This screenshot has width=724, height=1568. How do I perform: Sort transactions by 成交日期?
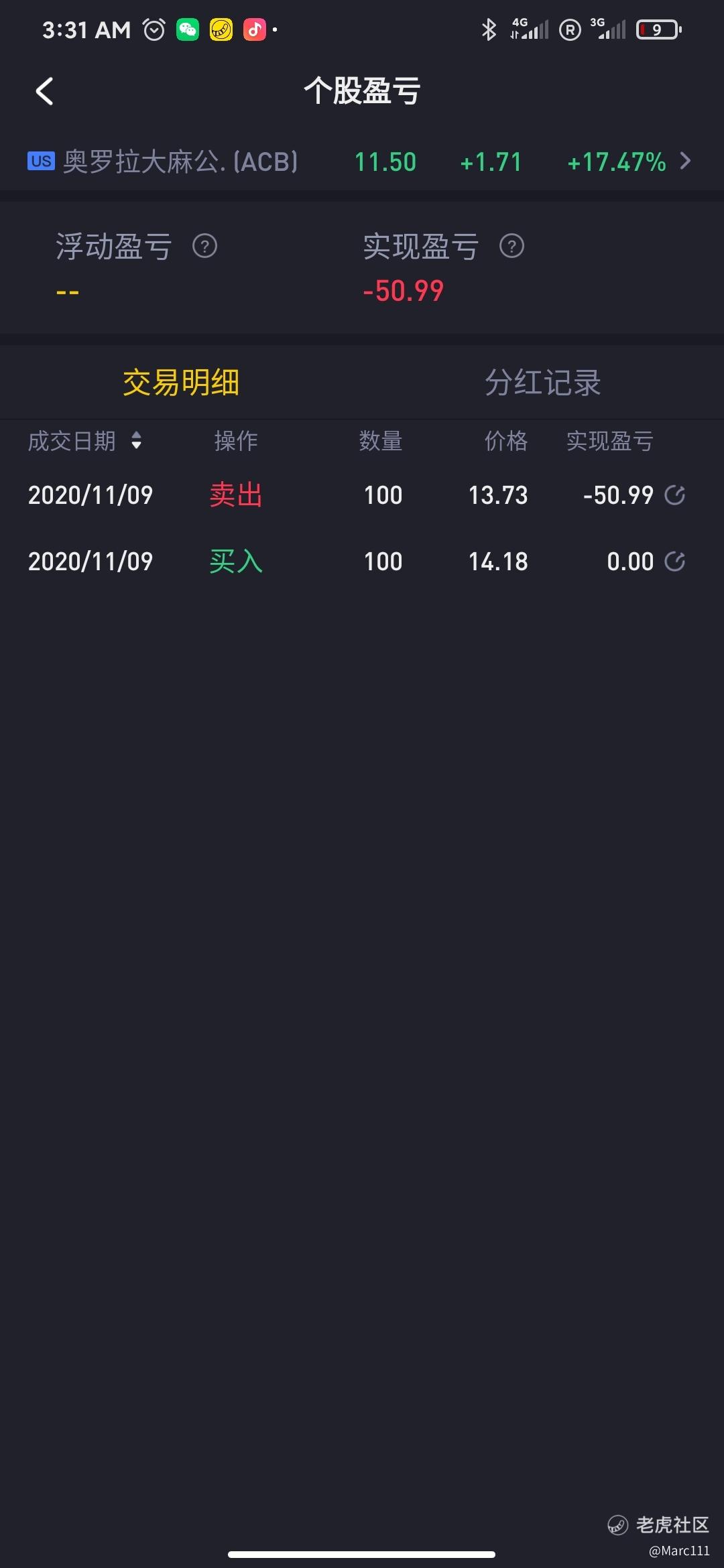pyautogui.click(x=85, y=441)
